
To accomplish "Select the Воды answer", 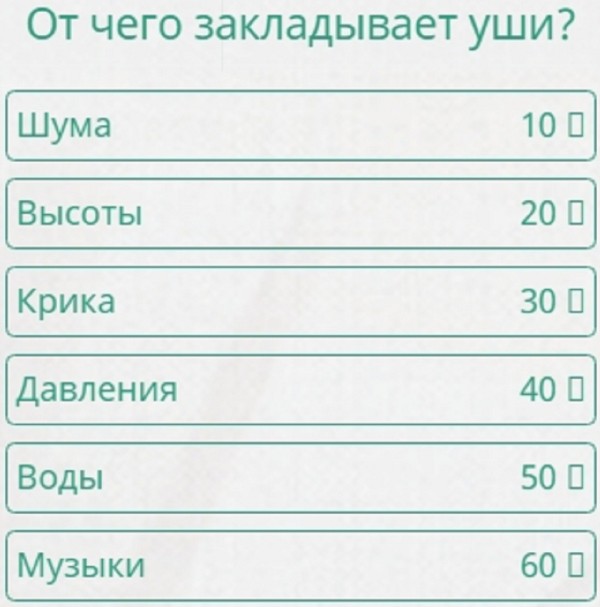I will pyautogui.click(x=300, y=478).
